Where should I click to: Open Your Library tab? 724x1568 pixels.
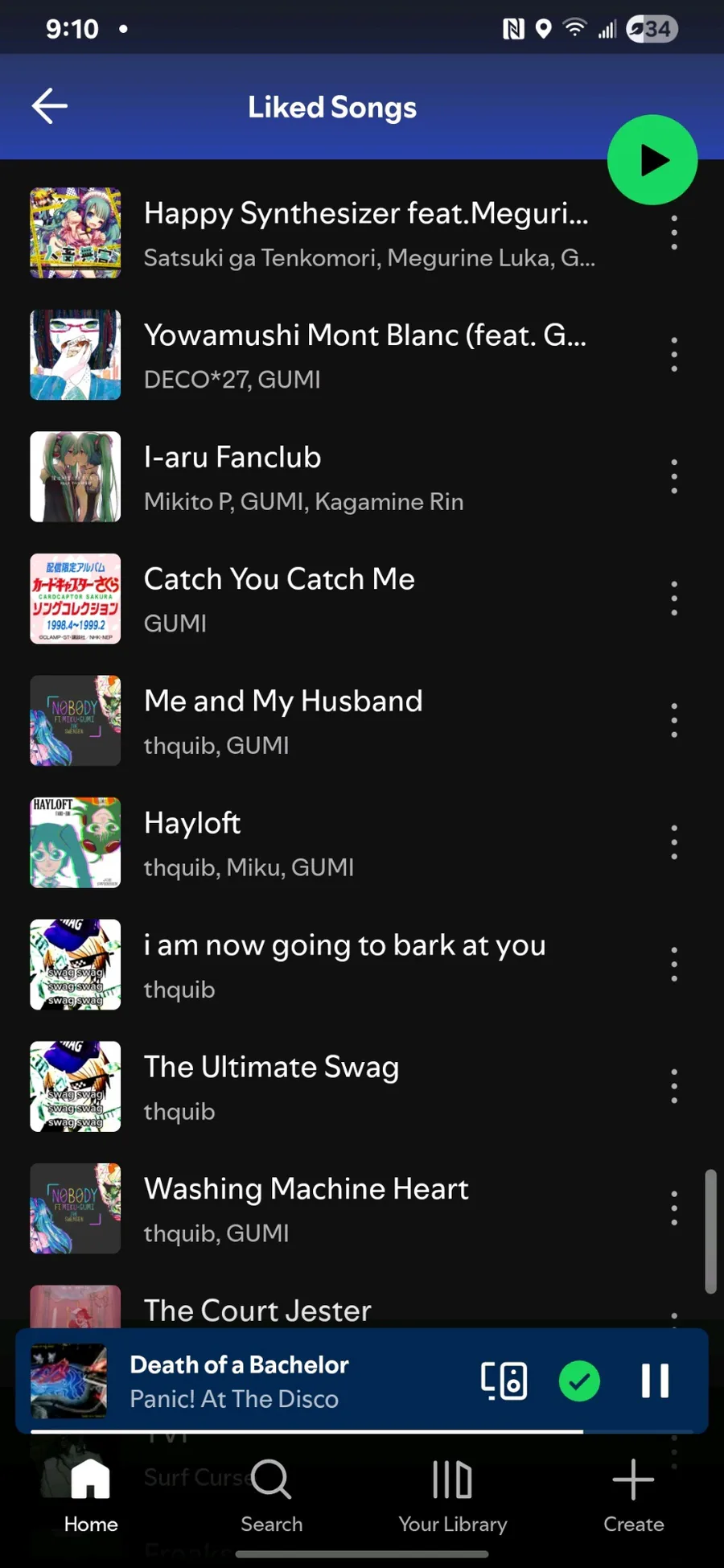click(453, 1496)
